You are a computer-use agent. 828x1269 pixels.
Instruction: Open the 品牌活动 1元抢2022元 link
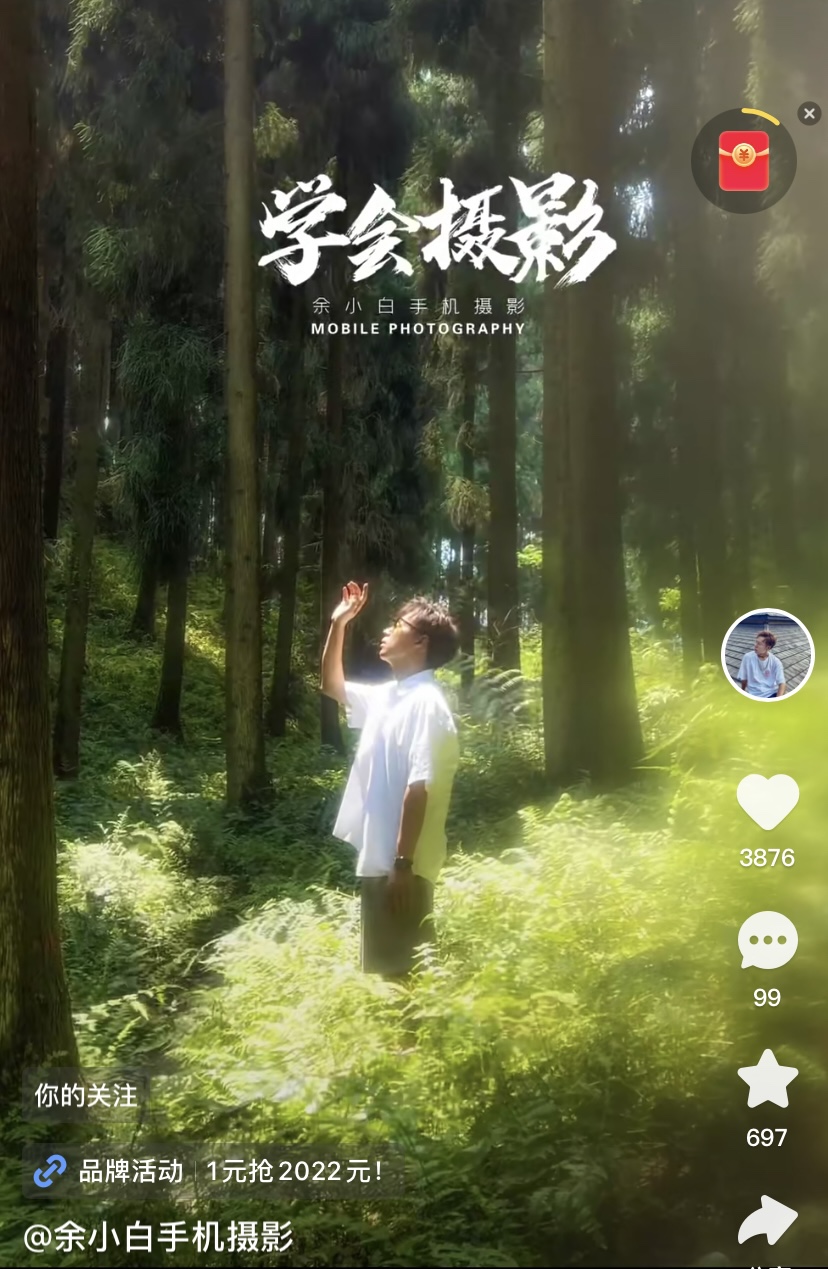[212, 1171]
